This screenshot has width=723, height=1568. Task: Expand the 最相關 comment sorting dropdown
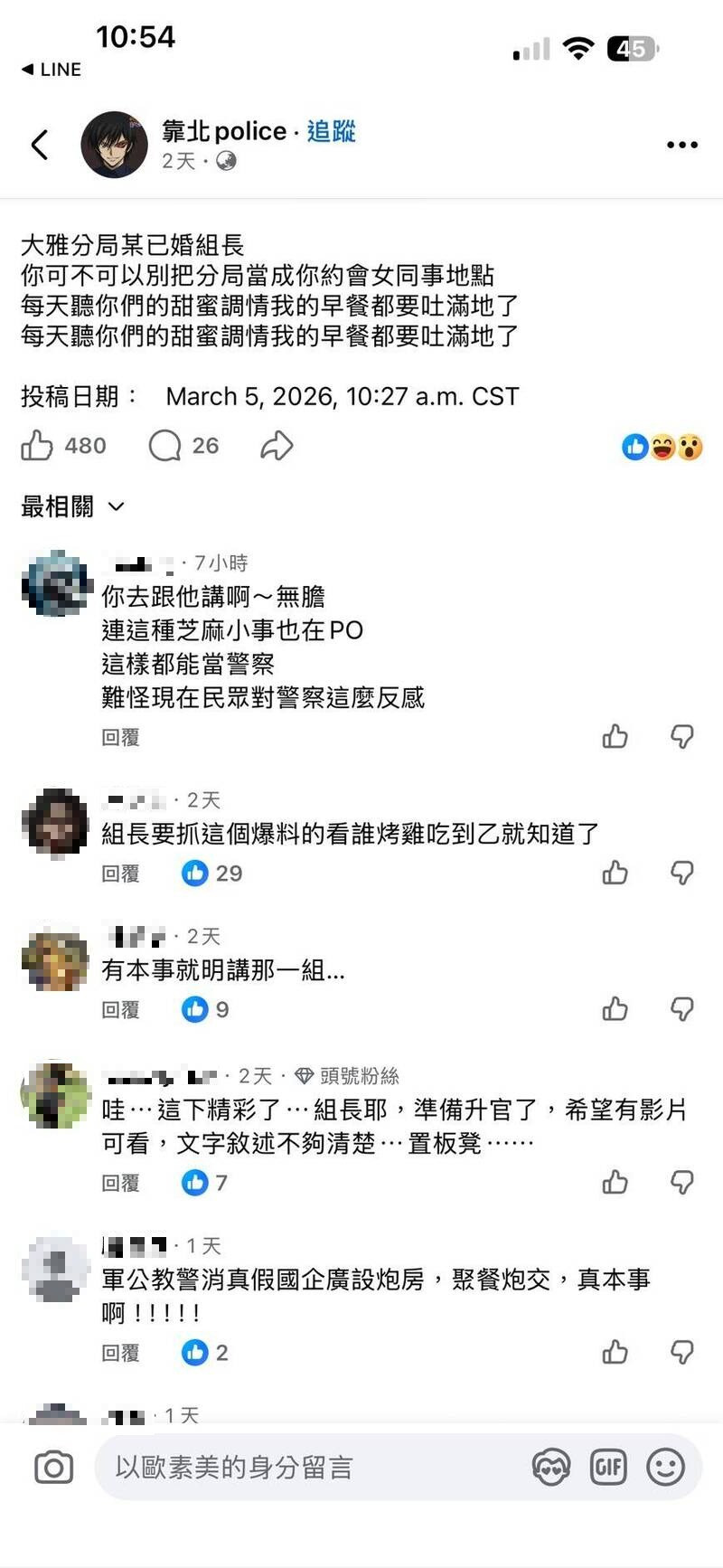pyautogui.click(x=72, y=506)
